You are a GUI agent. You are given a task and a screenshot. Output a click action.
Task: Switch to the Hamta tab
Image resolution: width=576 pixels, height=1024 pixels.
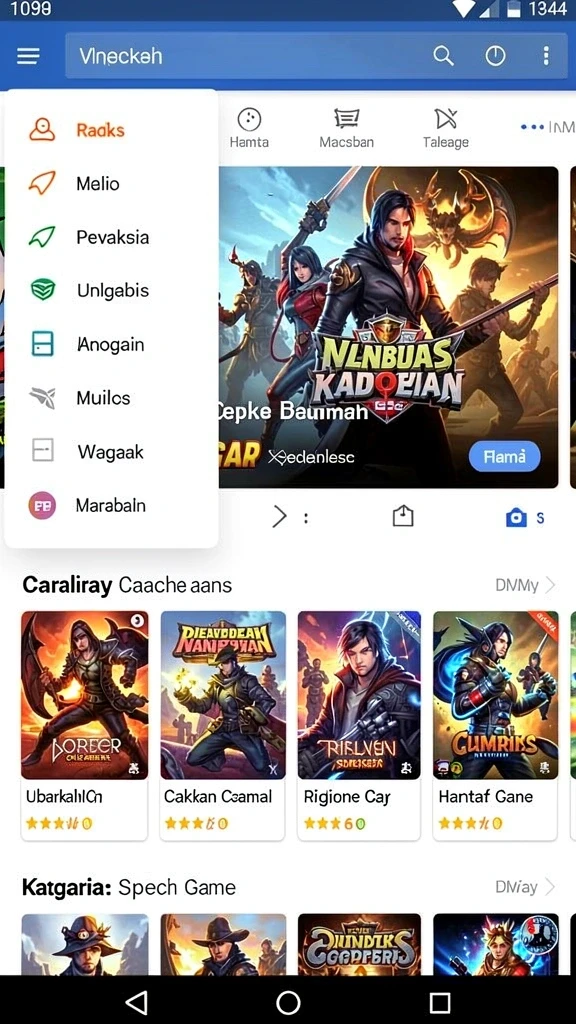(249, 129)
